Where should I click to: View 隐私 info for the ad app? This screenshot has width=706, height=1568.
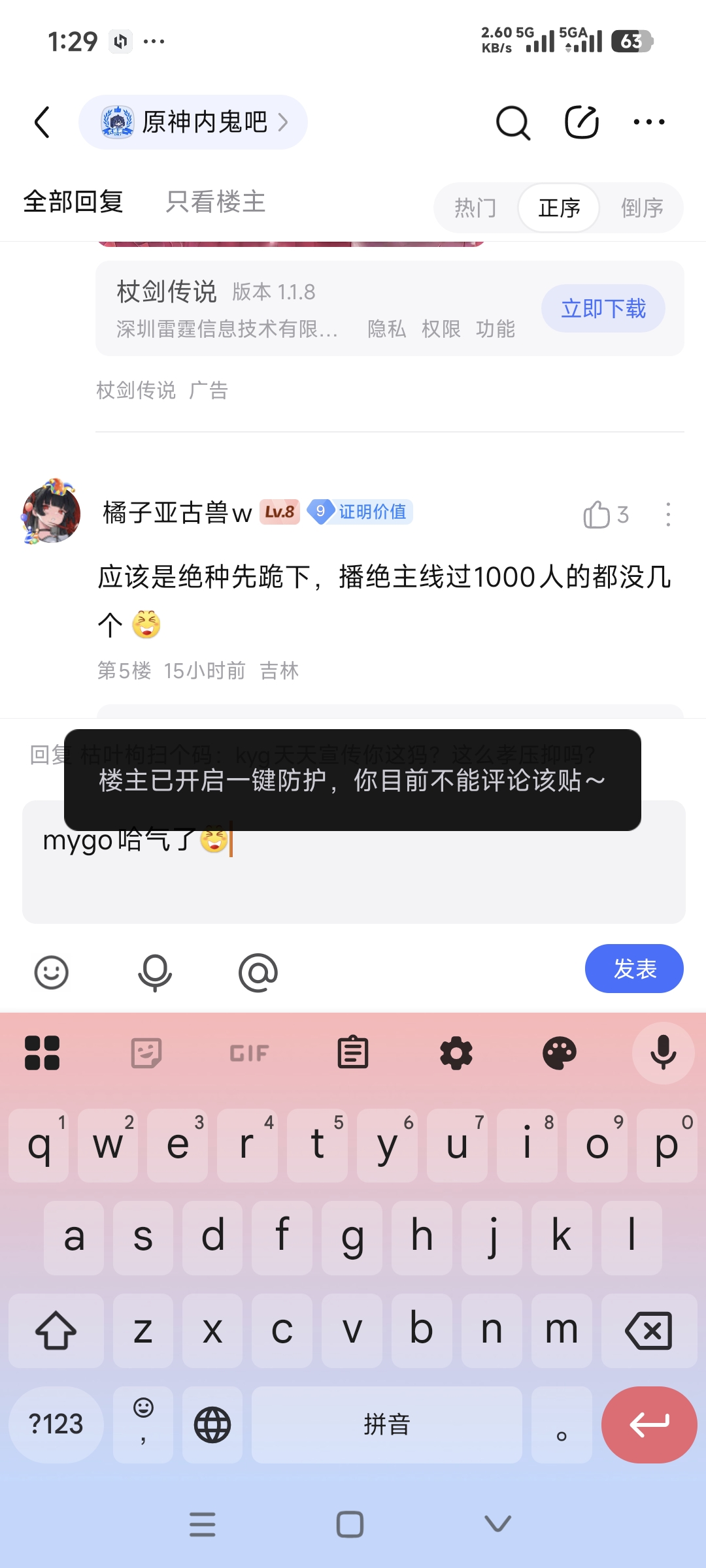(386, 329)
